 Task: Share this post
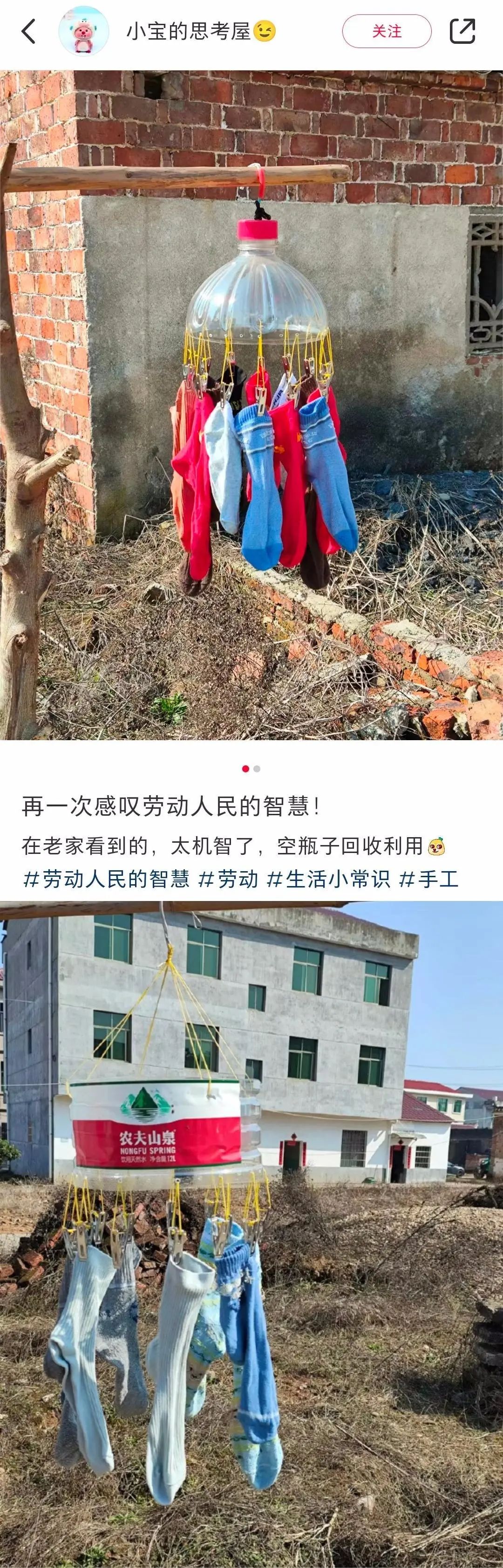tap(462, 31)
